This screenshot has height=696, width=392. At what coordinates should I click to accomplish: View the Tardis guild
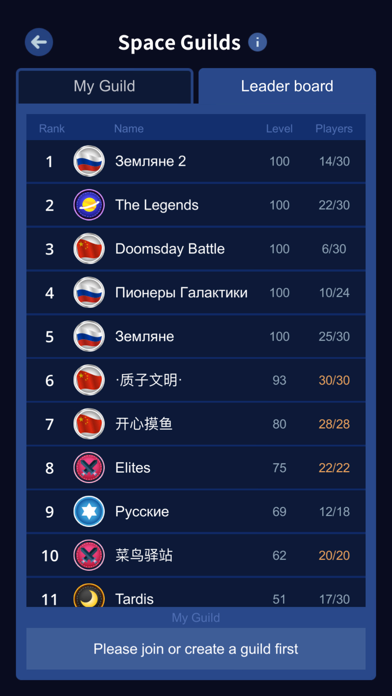196,592
